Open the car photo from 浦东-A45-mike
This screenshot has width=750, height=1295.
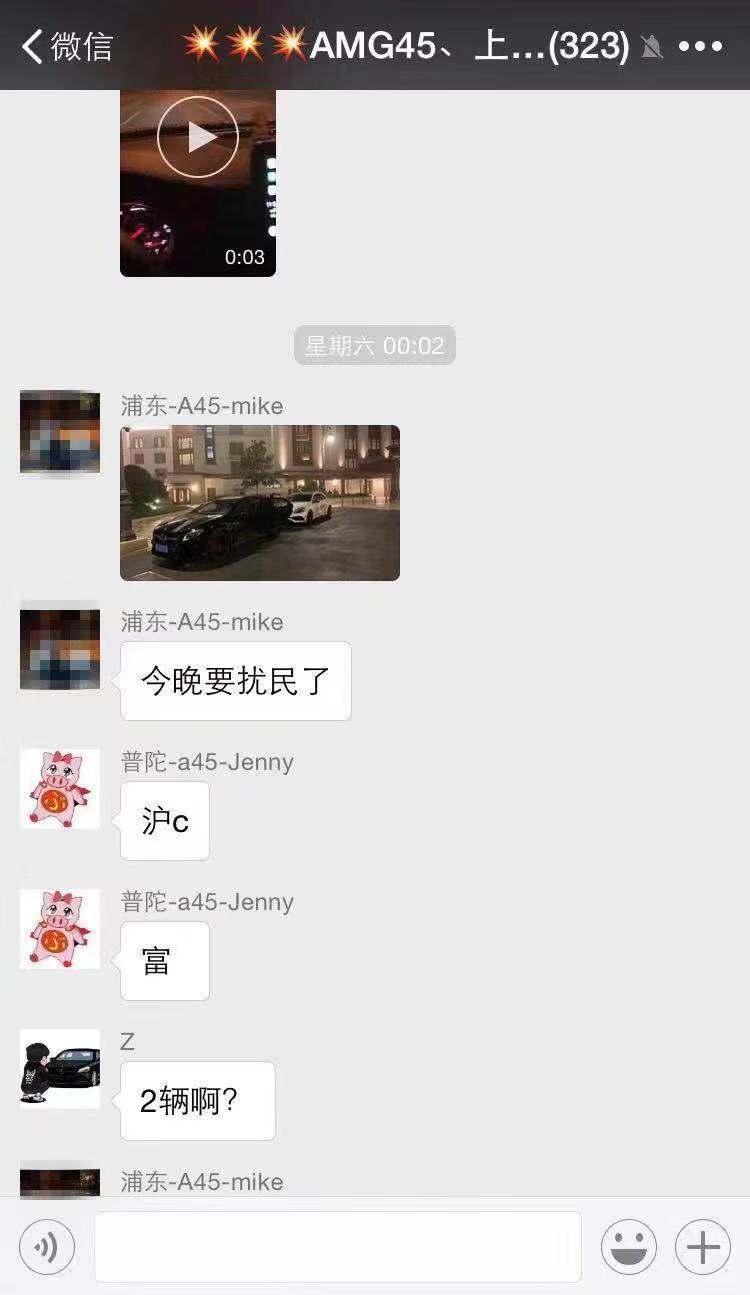coord(259,502)
